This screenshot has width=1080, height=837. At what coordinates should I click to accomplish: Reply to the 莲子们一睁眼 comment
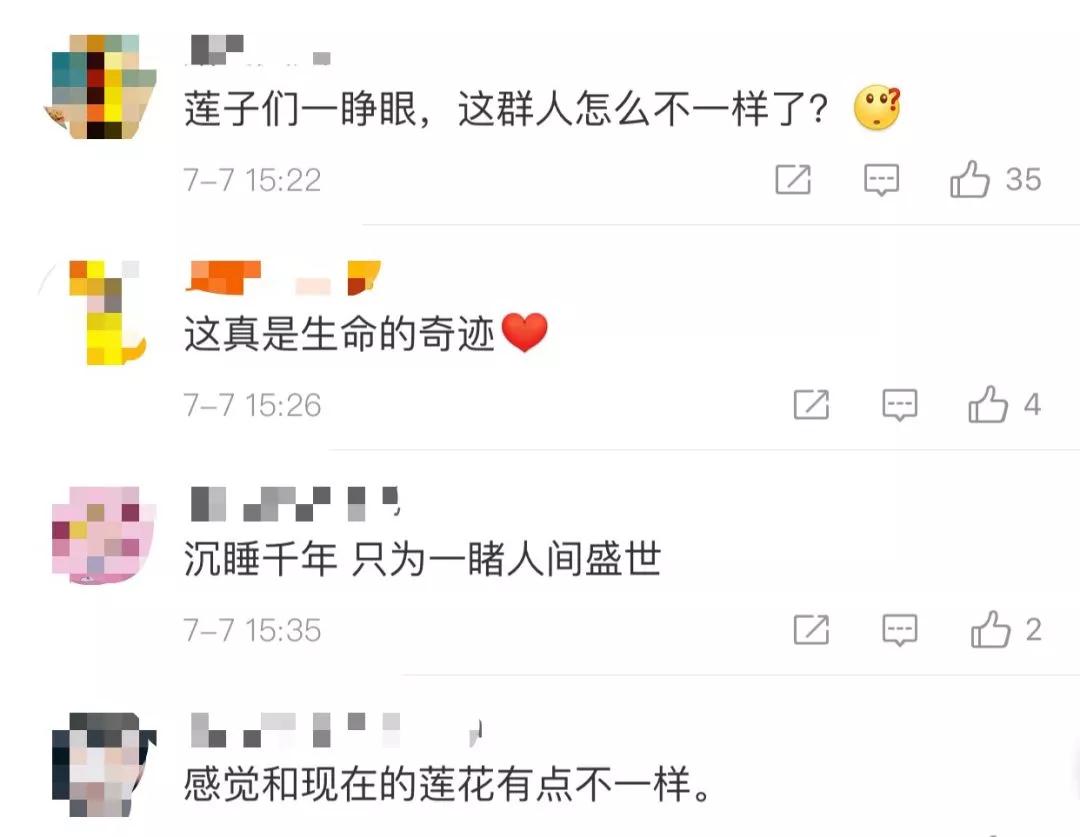[x=881, y=180]
